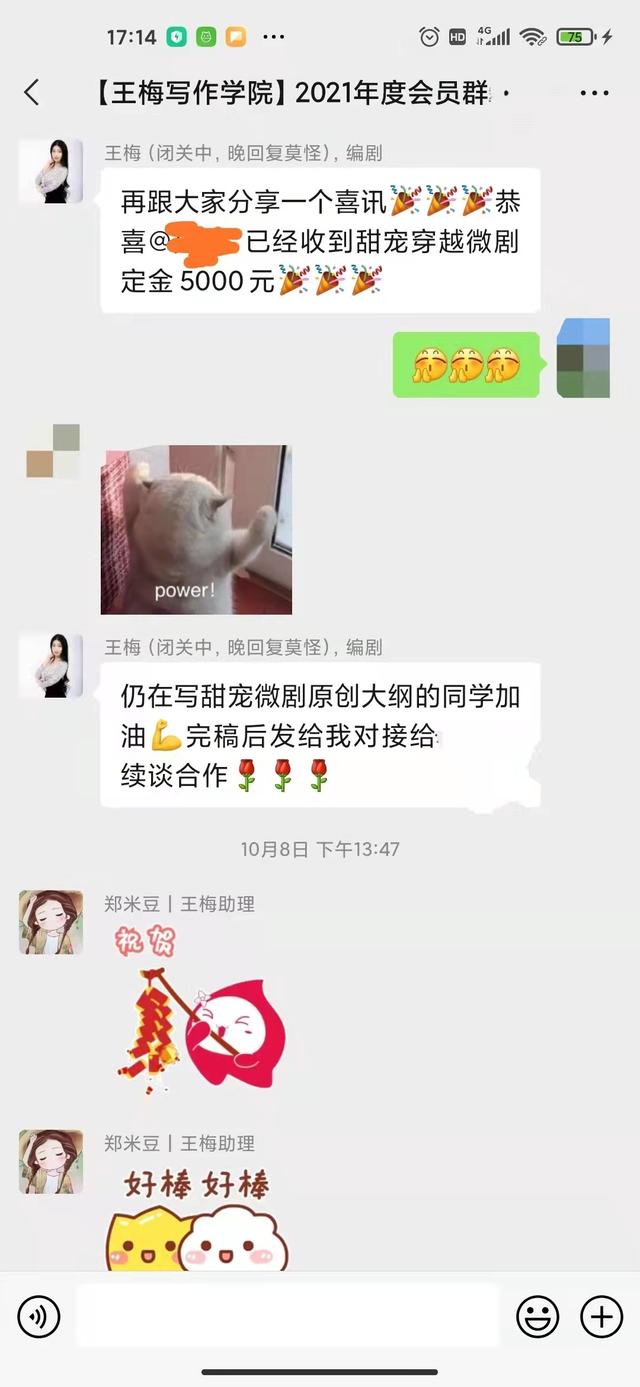The width and height of the screenshot is (640, 1387).
Task: Tap the message text field
Action: (x=287, y=1316)
